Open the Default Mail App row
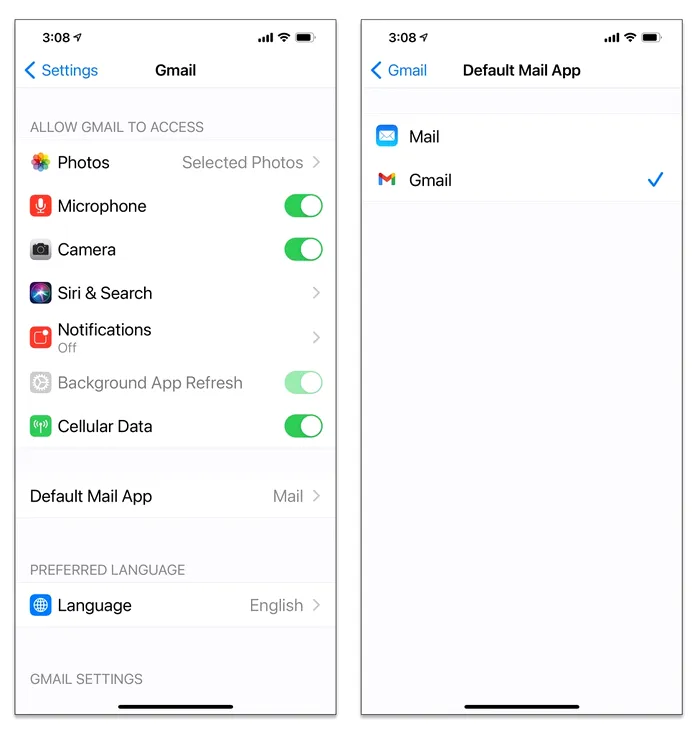700x735 pixels. tap(175, 496)
